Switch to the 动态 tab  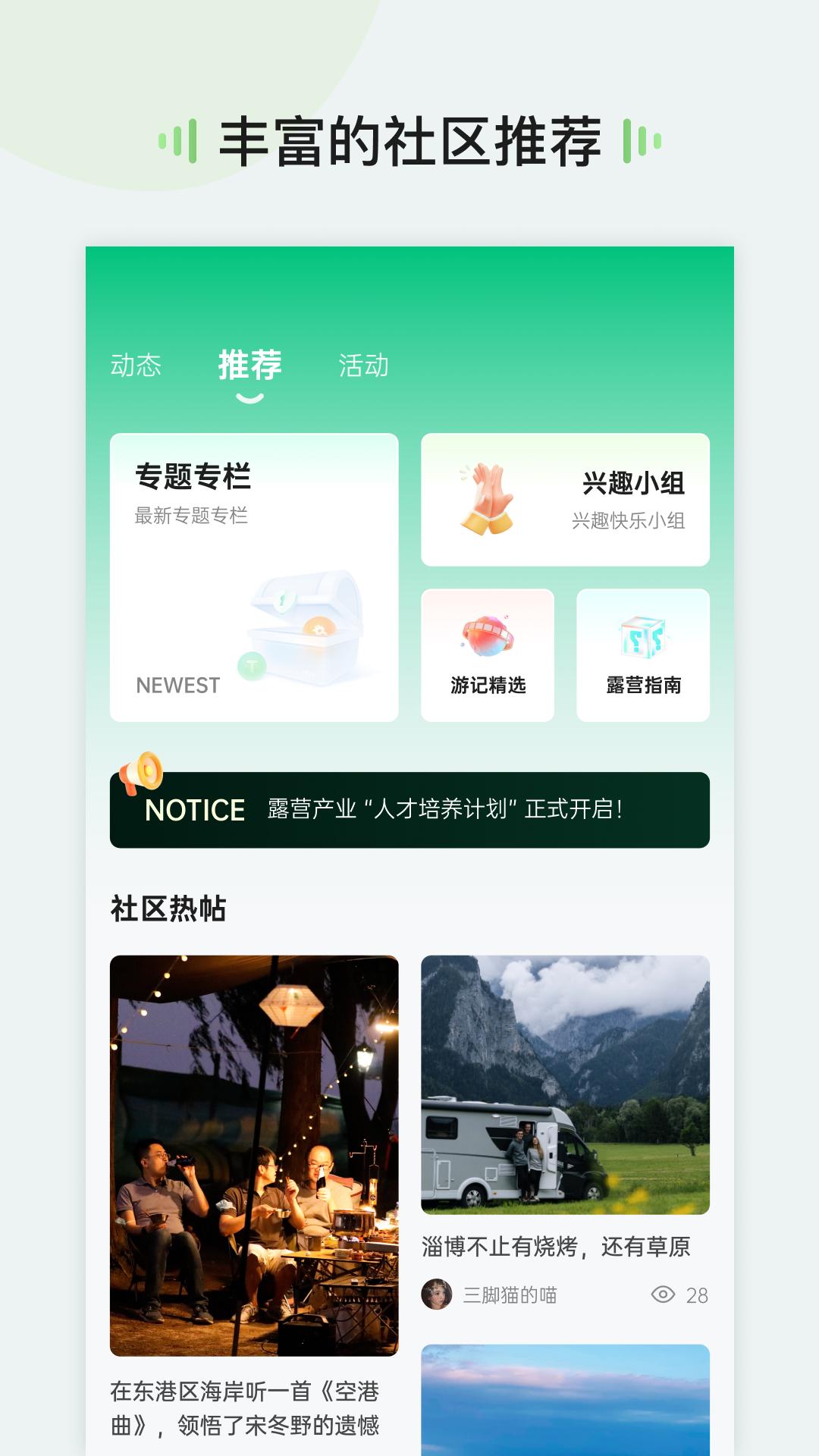(136, 366)
